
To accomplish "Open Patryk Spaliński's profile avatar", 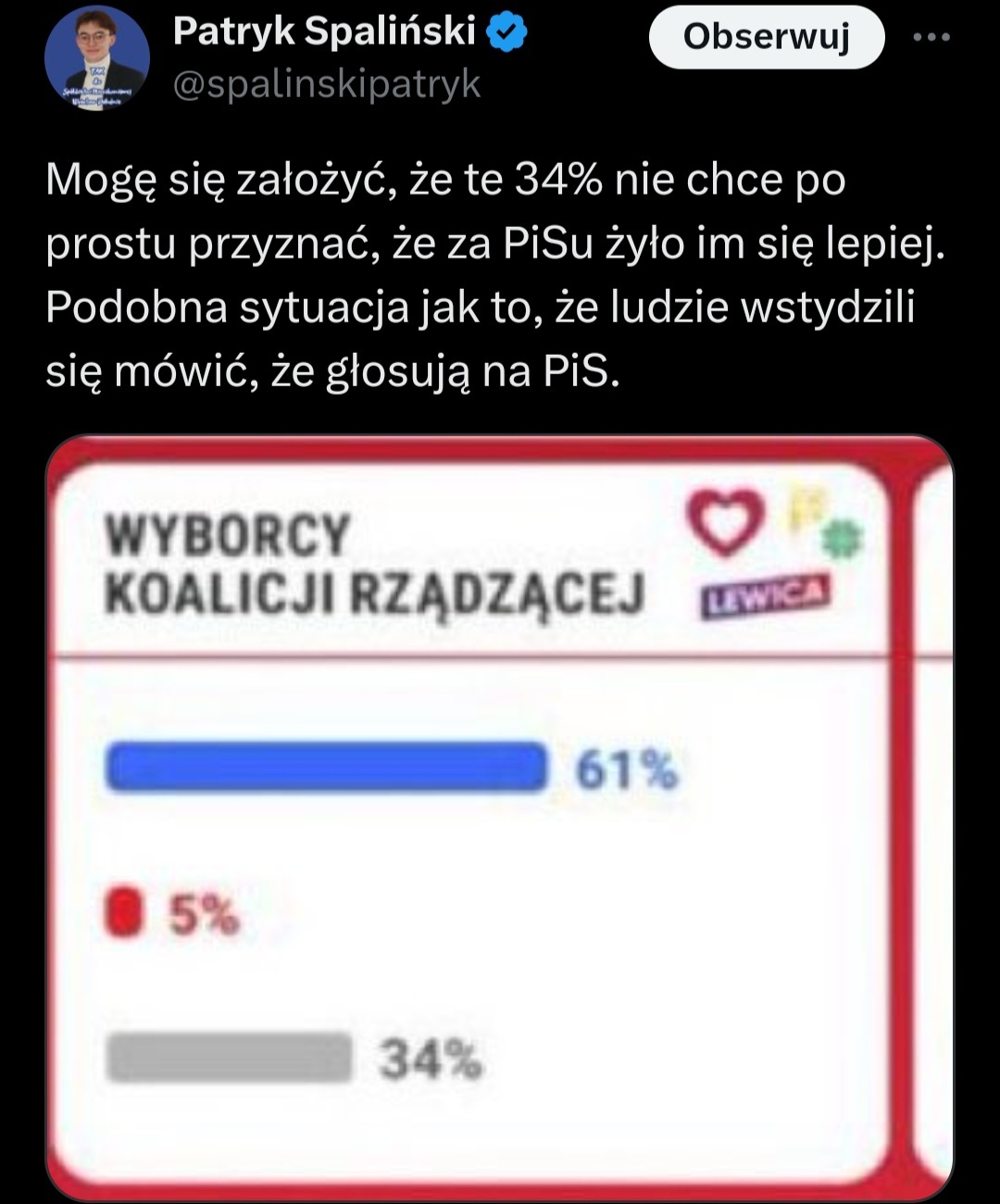I will tap(96, 57).
